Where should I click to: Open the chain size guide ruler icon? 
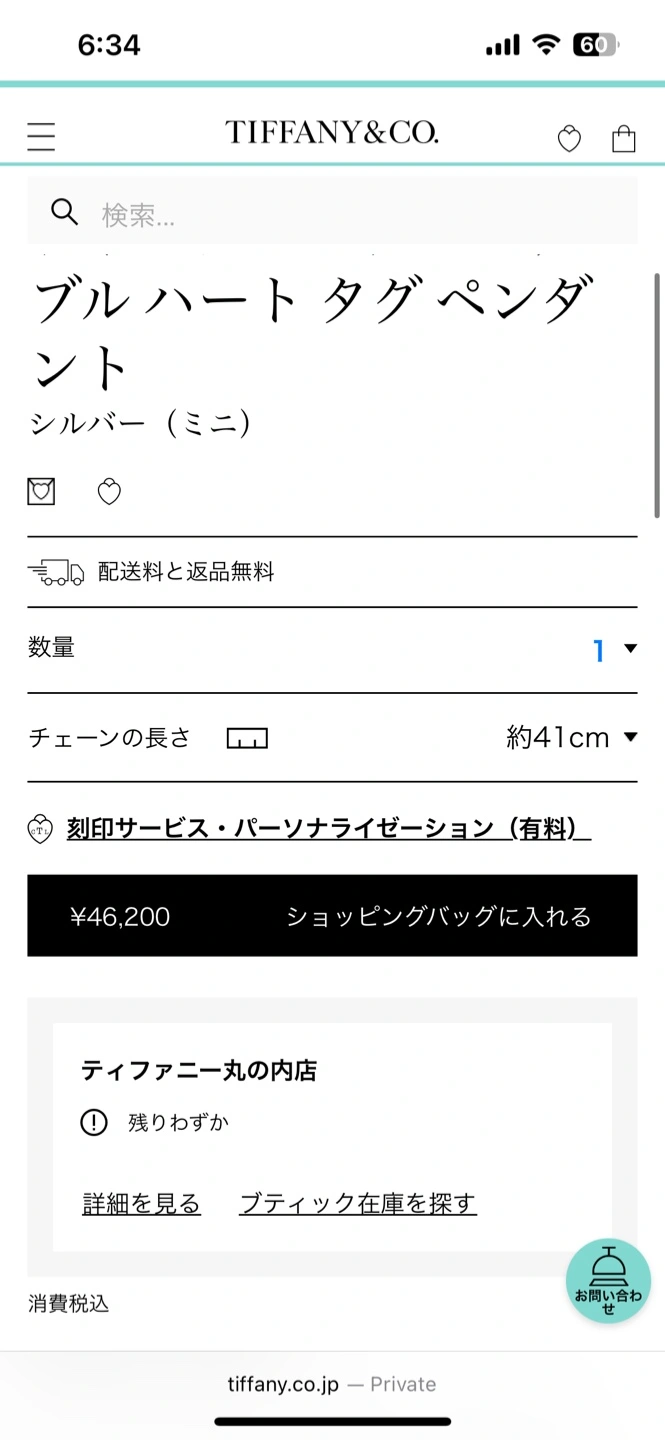coord(248,739)
